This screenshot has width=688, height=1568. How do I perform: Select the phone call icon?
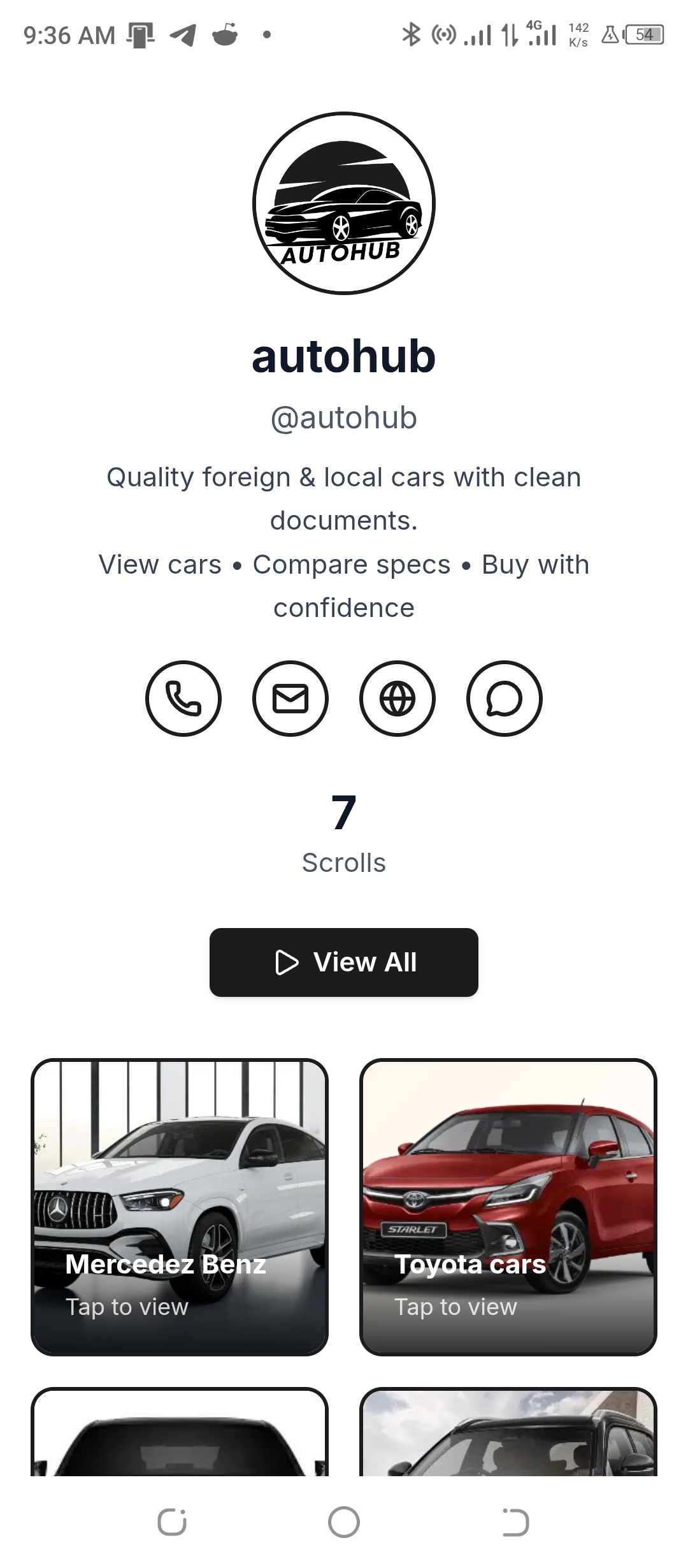pos(183,699)
